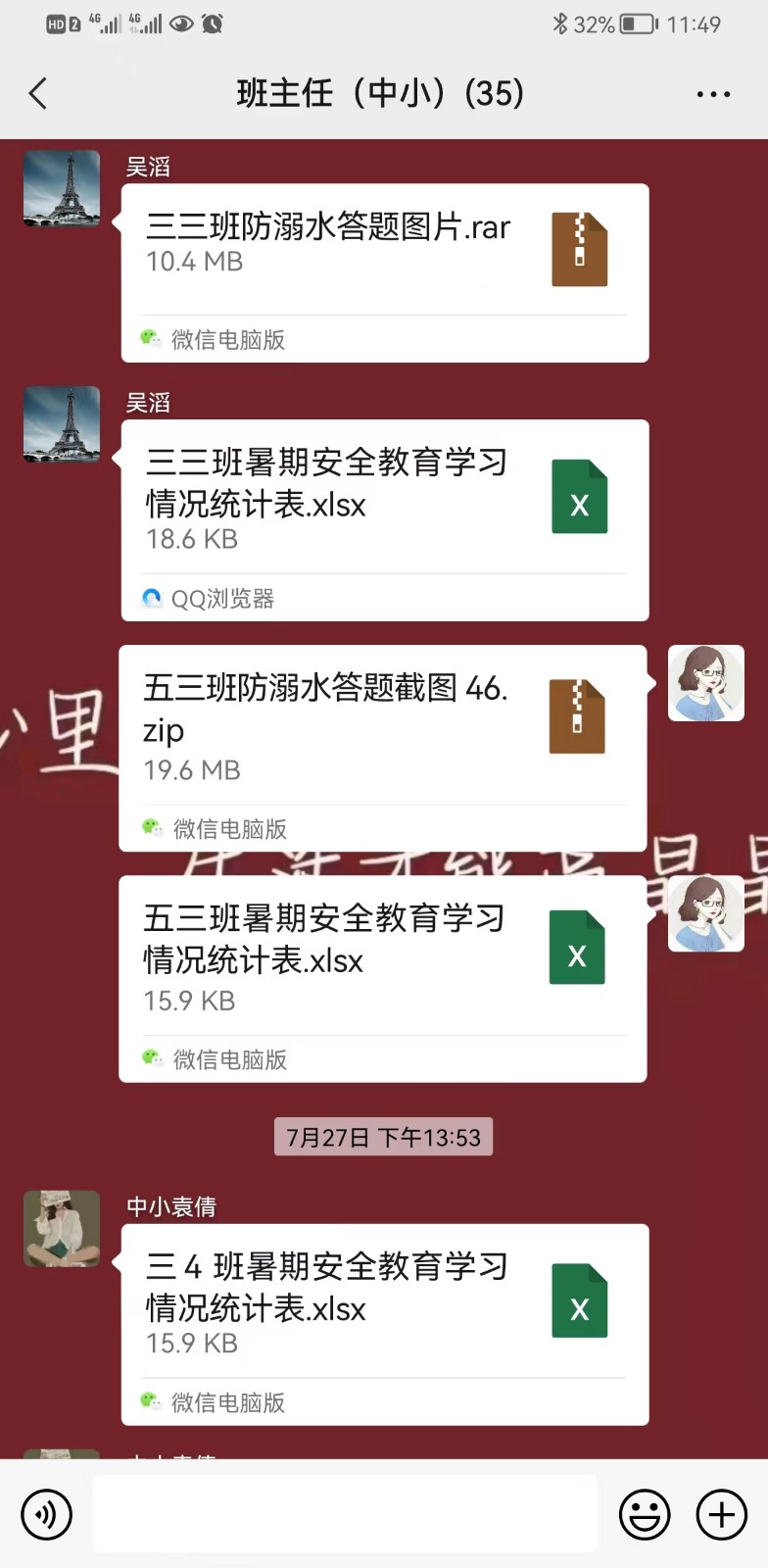Click the WeChat logo beside 微信电脑版 label
Screen dimensions: 768x1568
tap(151, 338)
